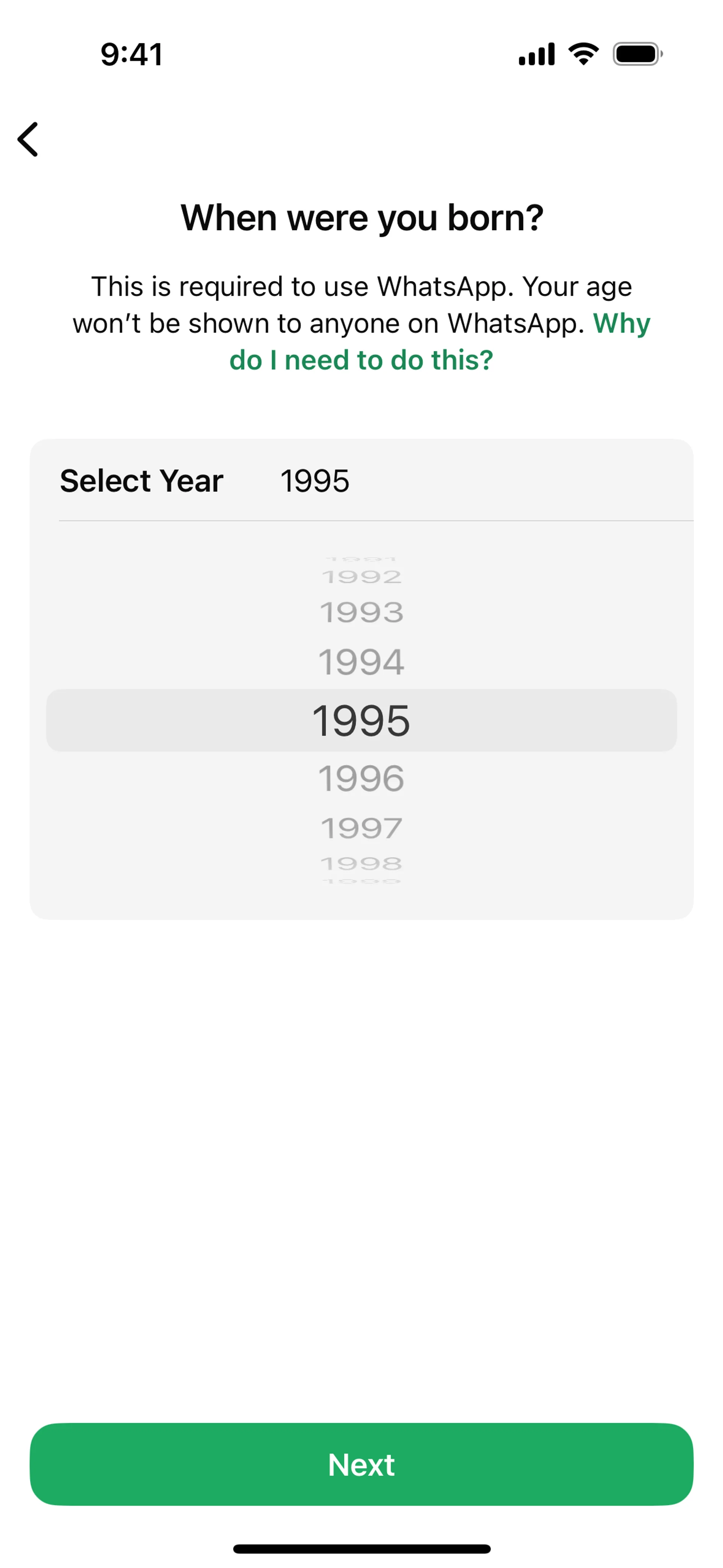Pick 1998 from the year wheel
This screenshot has width=723, height=1568.
pyautogui.click(x=361, y=863)
